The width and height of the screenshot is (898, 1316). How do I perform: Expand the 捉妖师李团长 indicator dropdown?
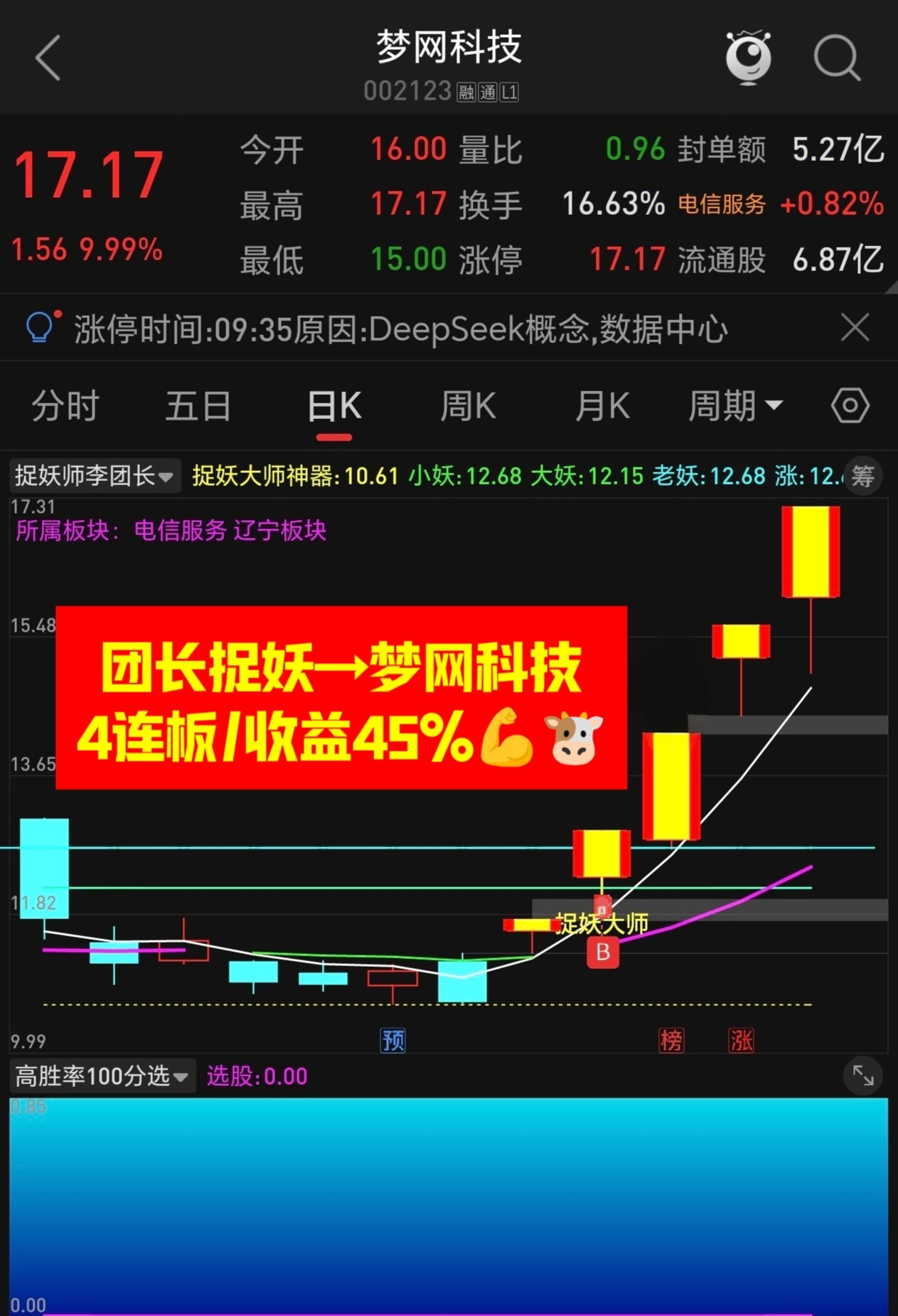pos(94,476)
